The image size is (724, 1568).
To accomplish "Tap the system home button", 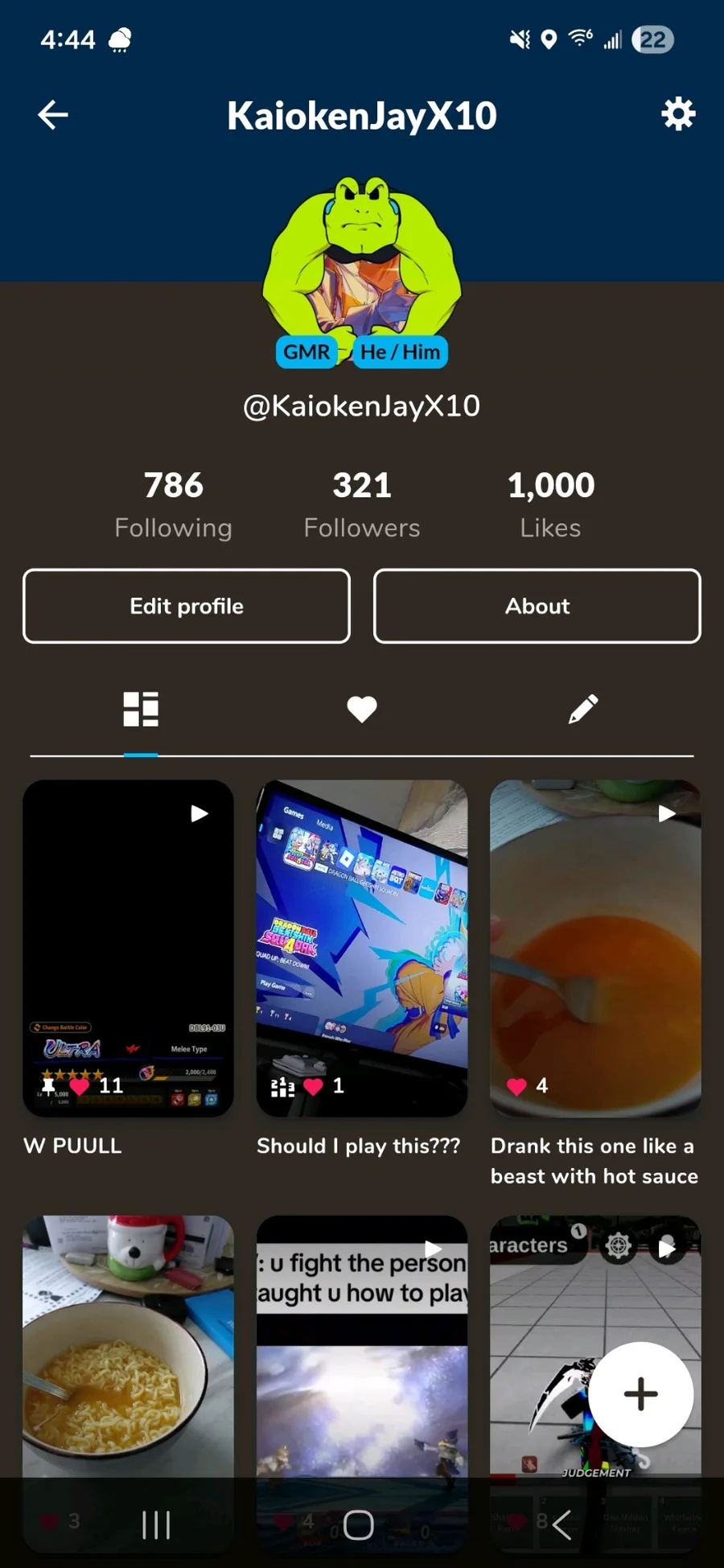I will 359,1525.
